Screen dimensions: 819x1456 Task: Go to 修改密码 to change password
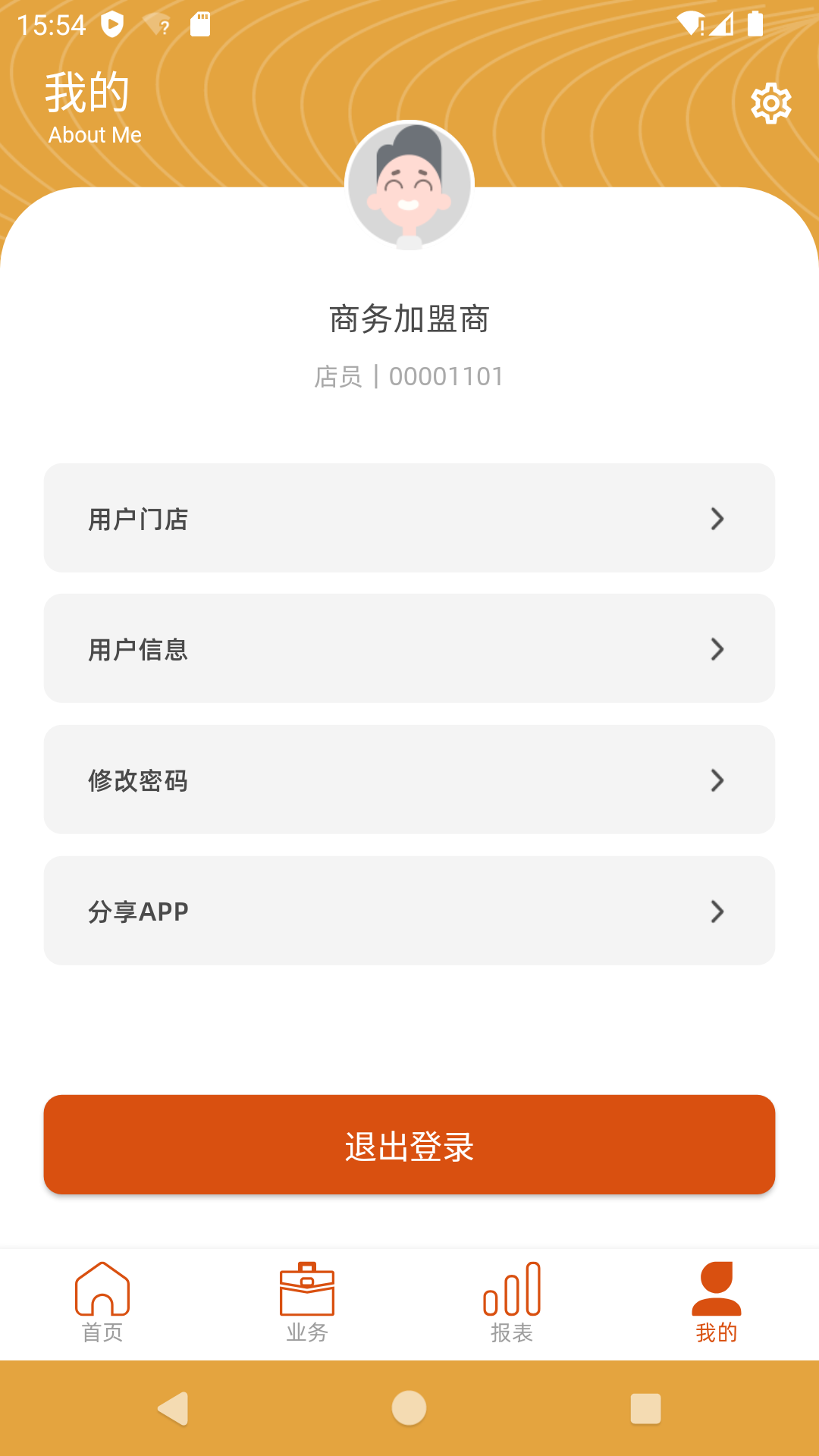click(x=409, y=780)
